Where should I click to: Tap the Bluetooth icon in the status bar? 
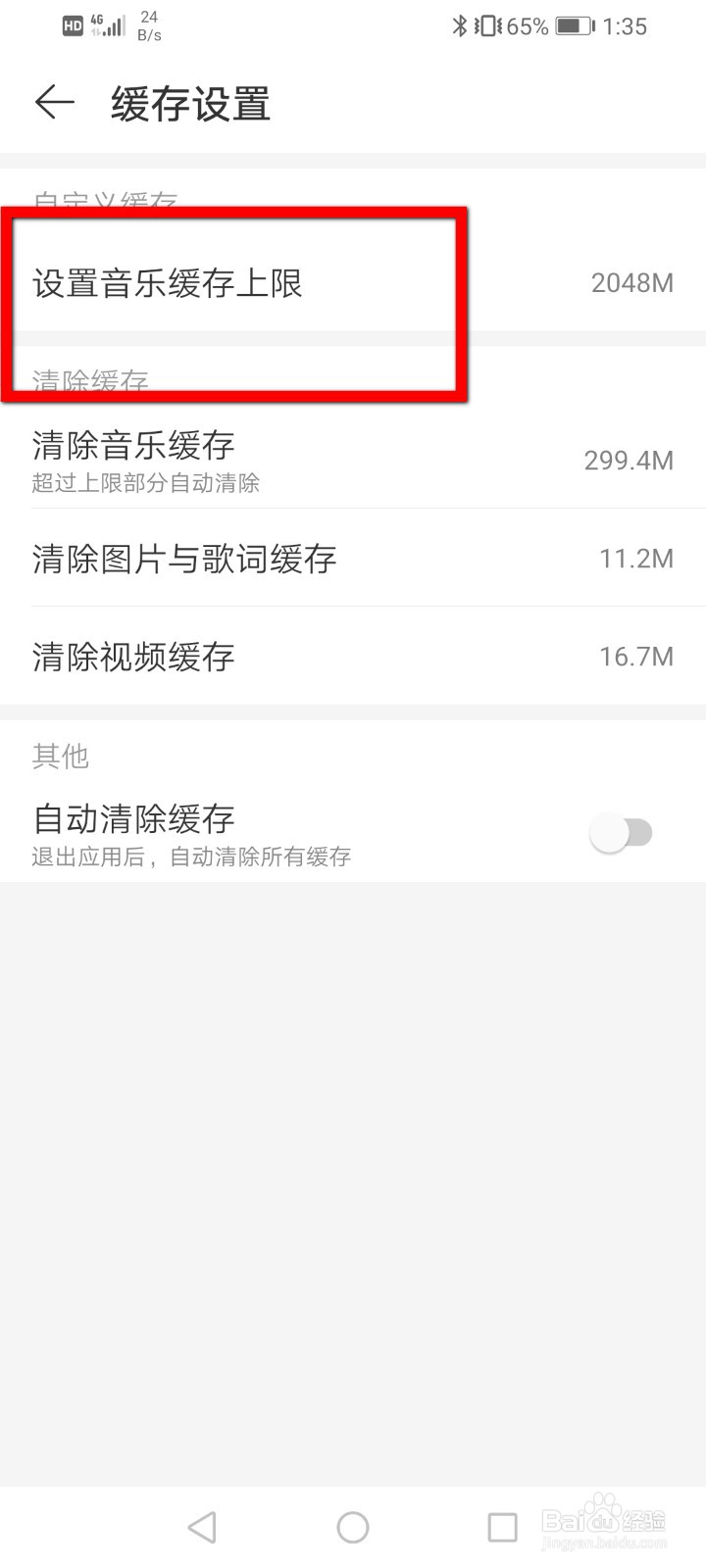coord(461,25)
